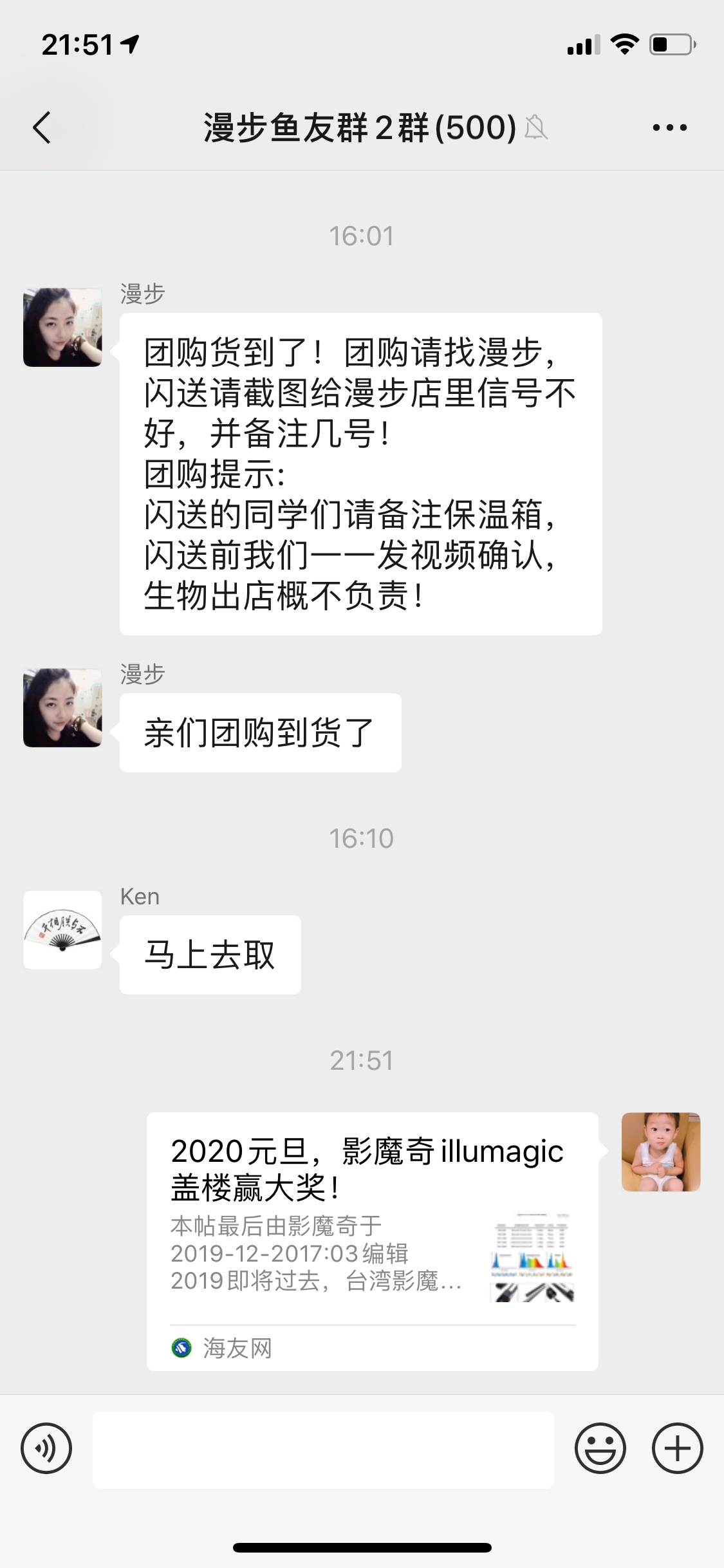Open 漫步's avatar beside 亲们团购到货了
This screenshot has width=724, height=1568.
(x=62, y=707)
